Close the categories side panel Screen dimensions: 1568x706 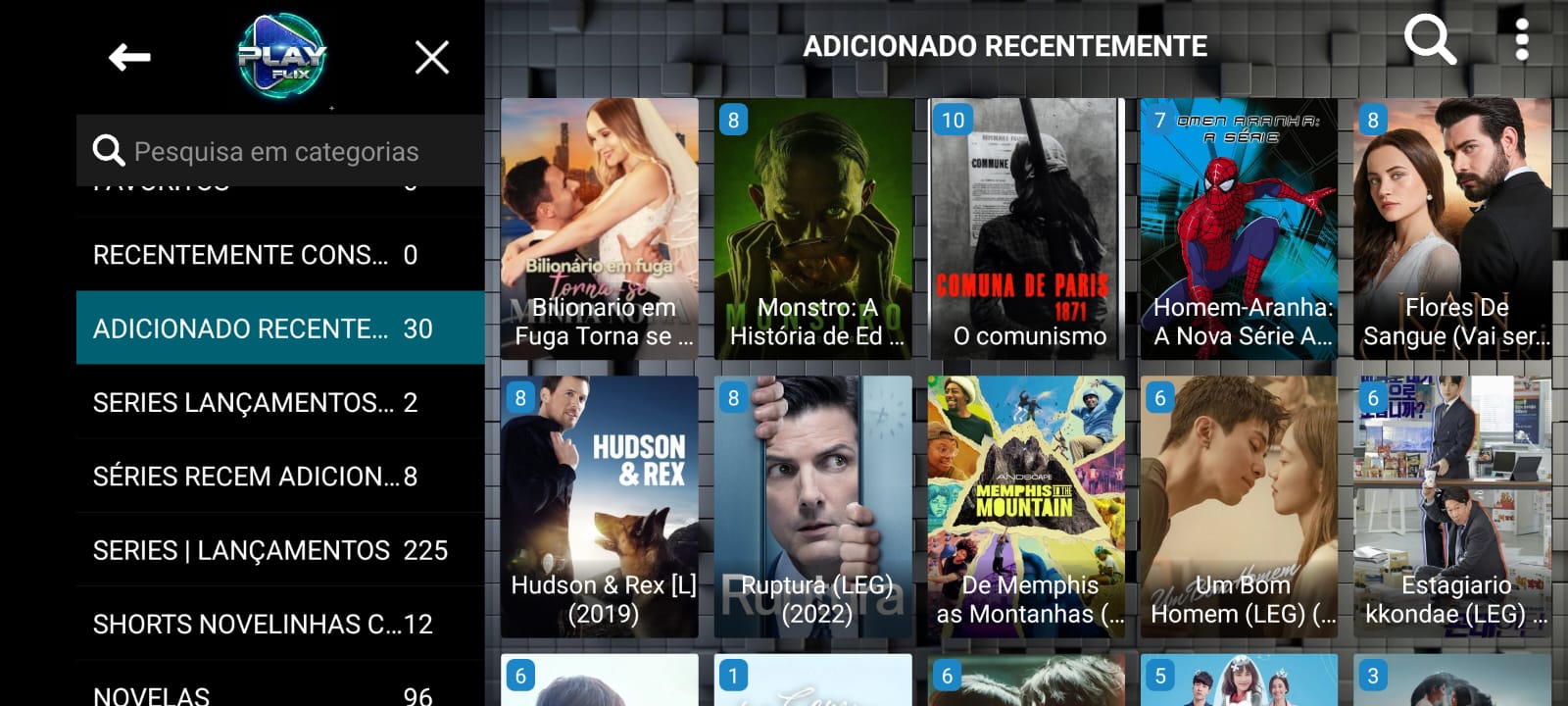pyautogui.click(x=431, y=58)
